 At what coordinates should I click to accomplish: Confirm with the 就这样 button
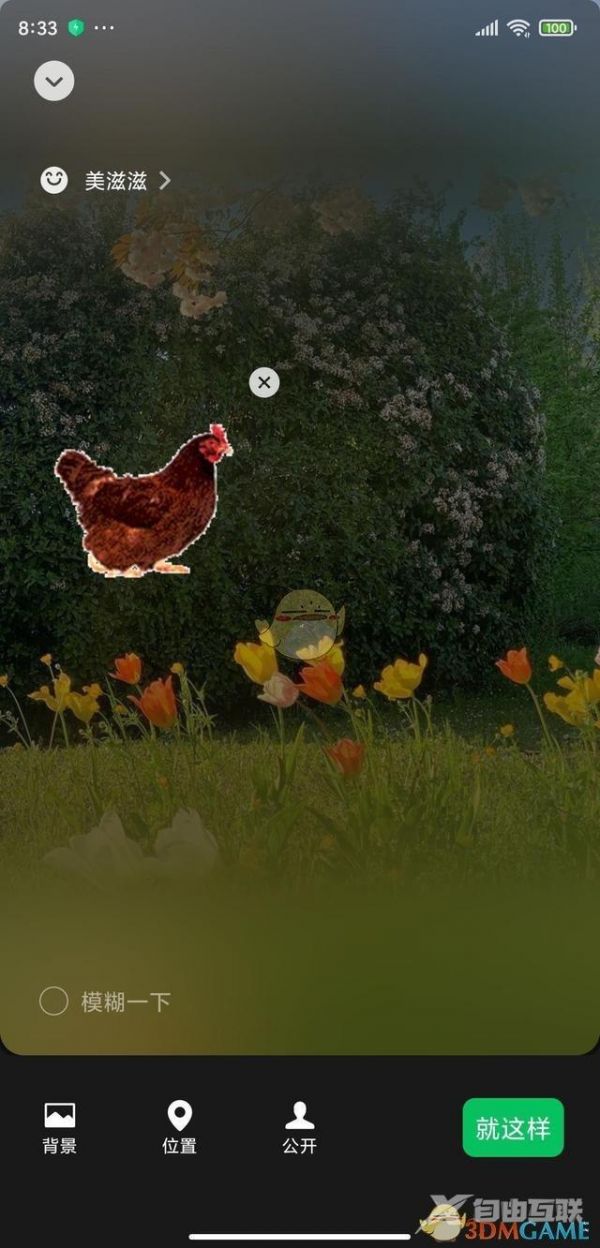pos(513,1128)
